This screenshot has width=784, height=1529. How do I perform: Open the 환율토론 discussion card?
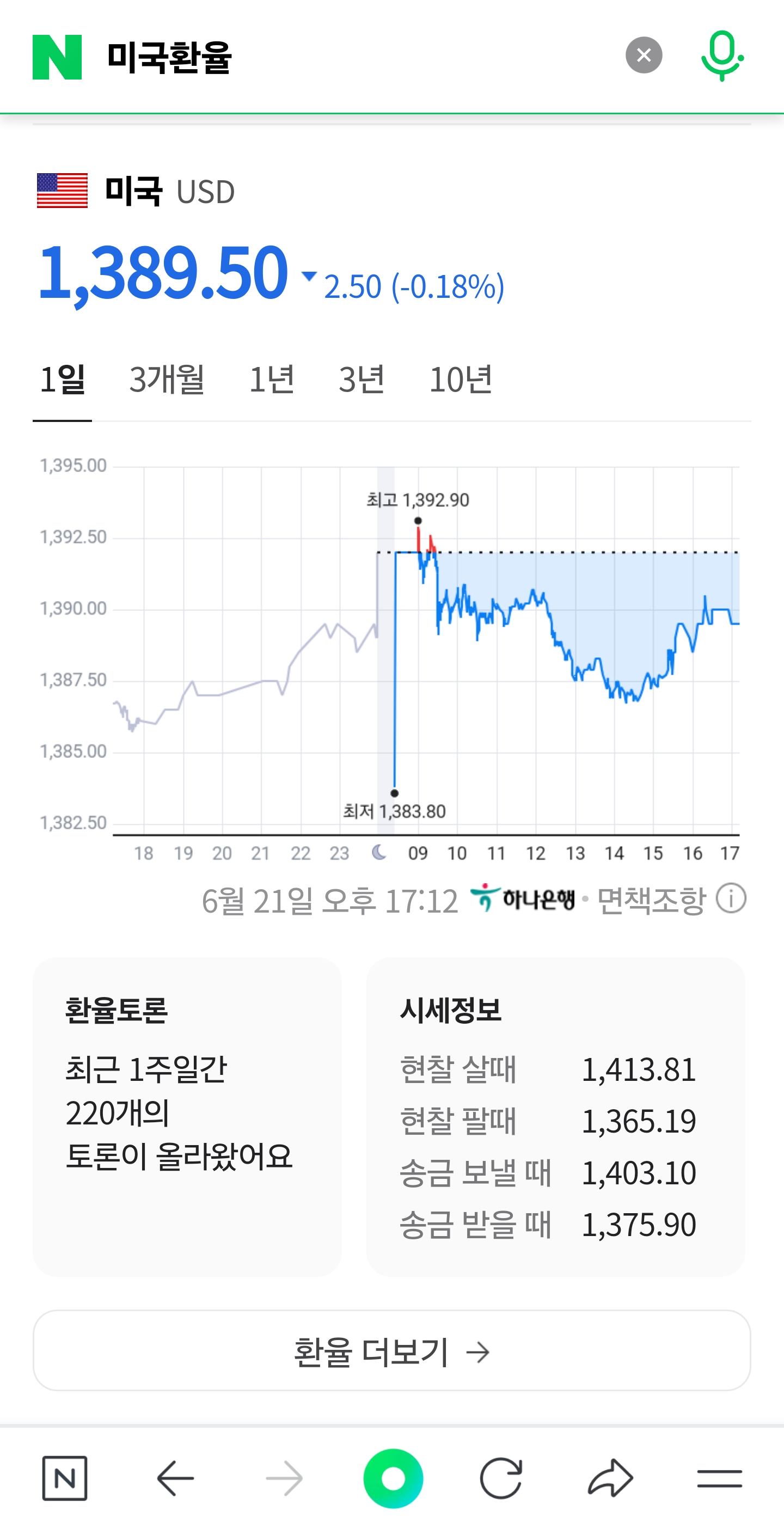[x=187, y=1116]
